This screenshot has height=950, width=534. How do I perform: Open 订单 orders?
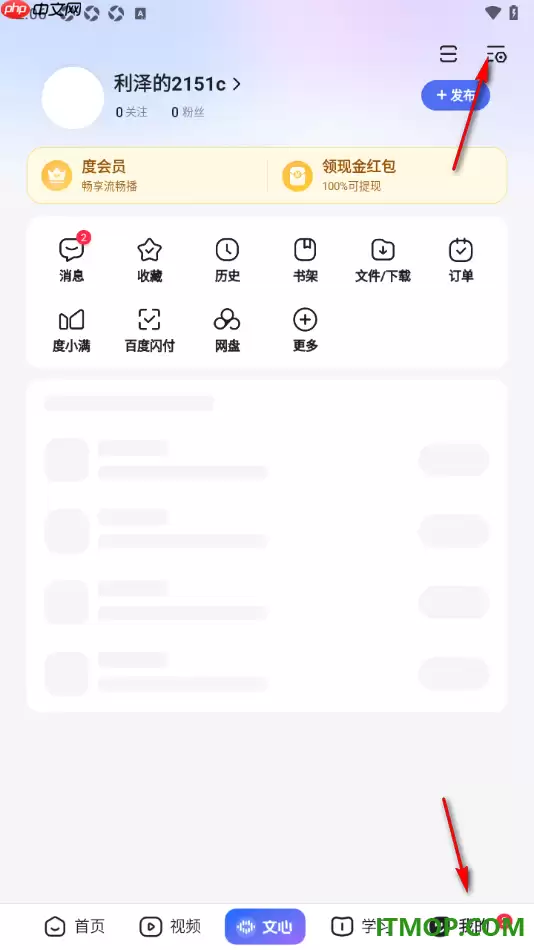461,260
